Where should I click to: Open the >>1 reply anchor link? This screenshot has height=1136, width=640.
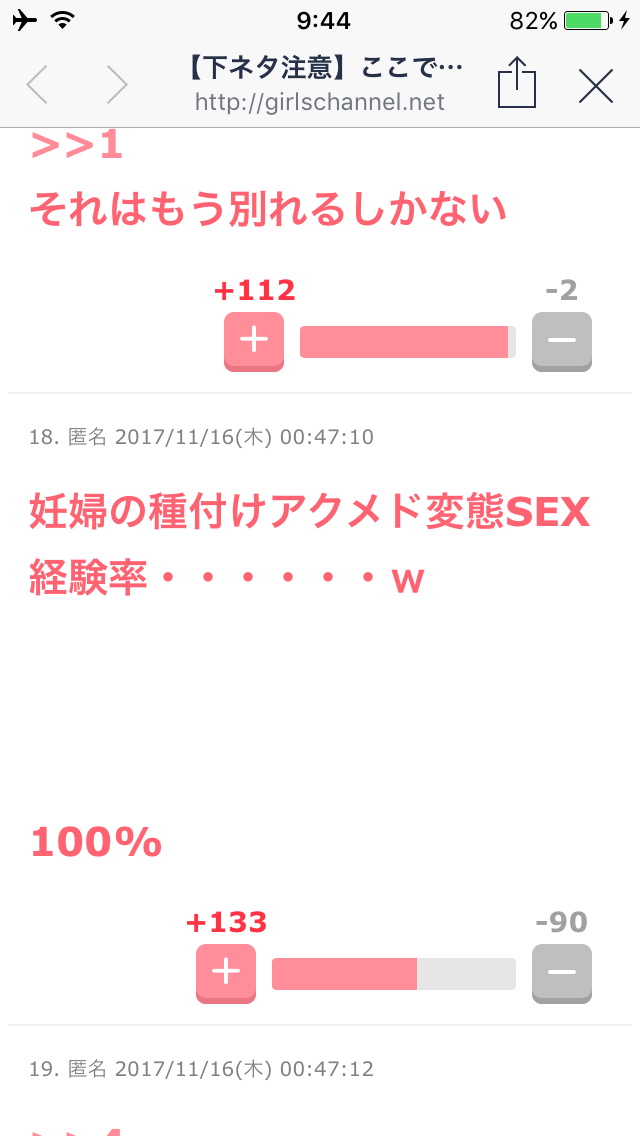tap(76, 148)
